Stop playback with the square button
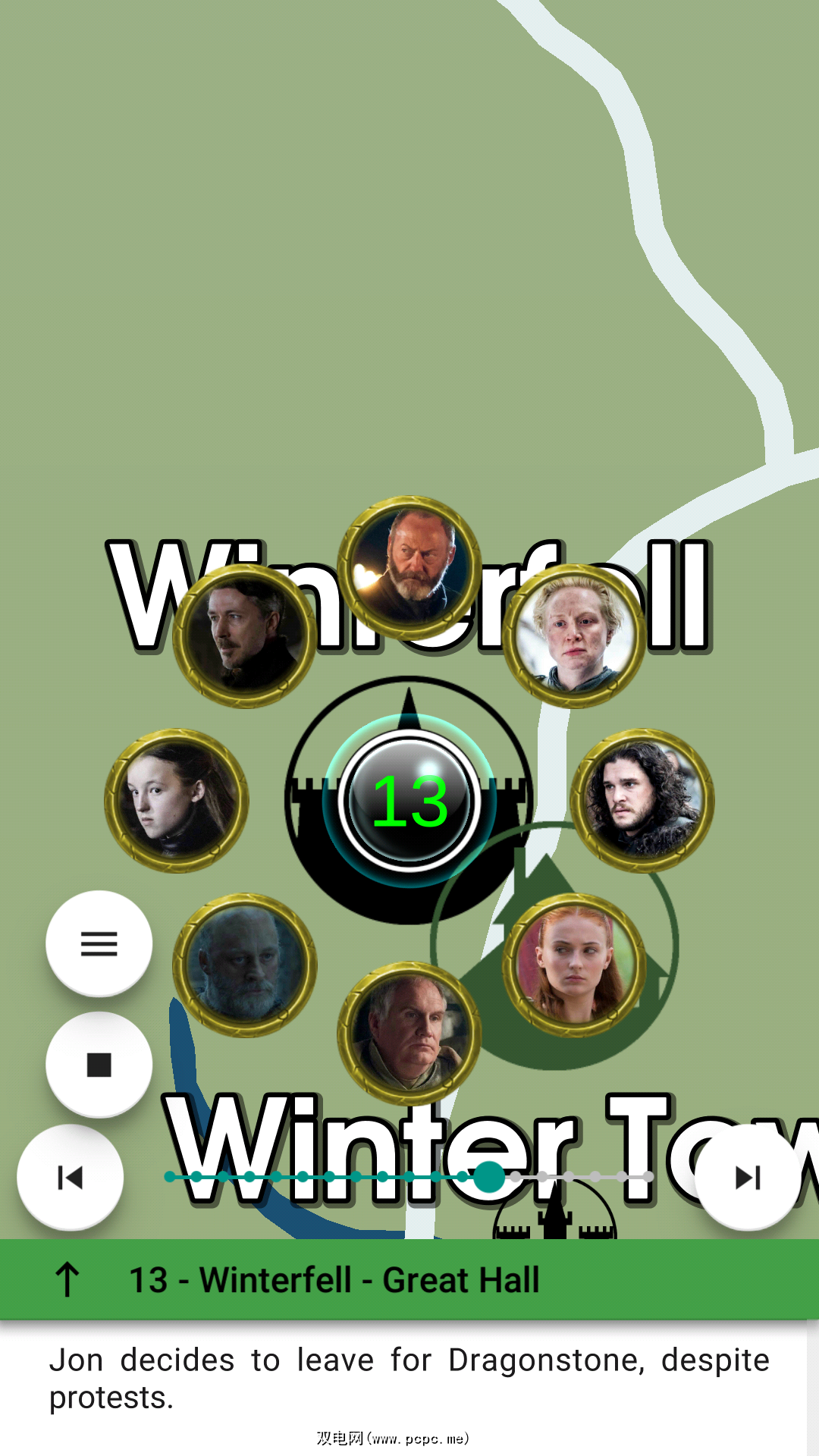The image size is (819, 1456). coord(99,1065)
